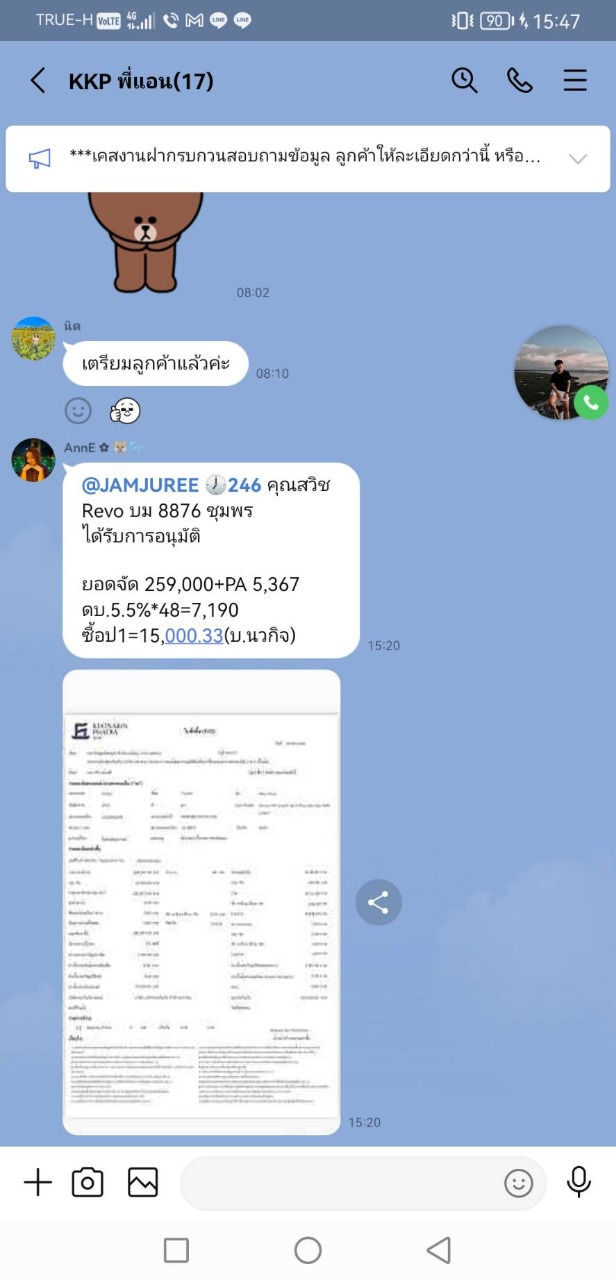Image resolution: width=616 pixels, height=1280 pixels.
Task: Tap the @JAMJUREE mention
Action: [x=140, y=485]
